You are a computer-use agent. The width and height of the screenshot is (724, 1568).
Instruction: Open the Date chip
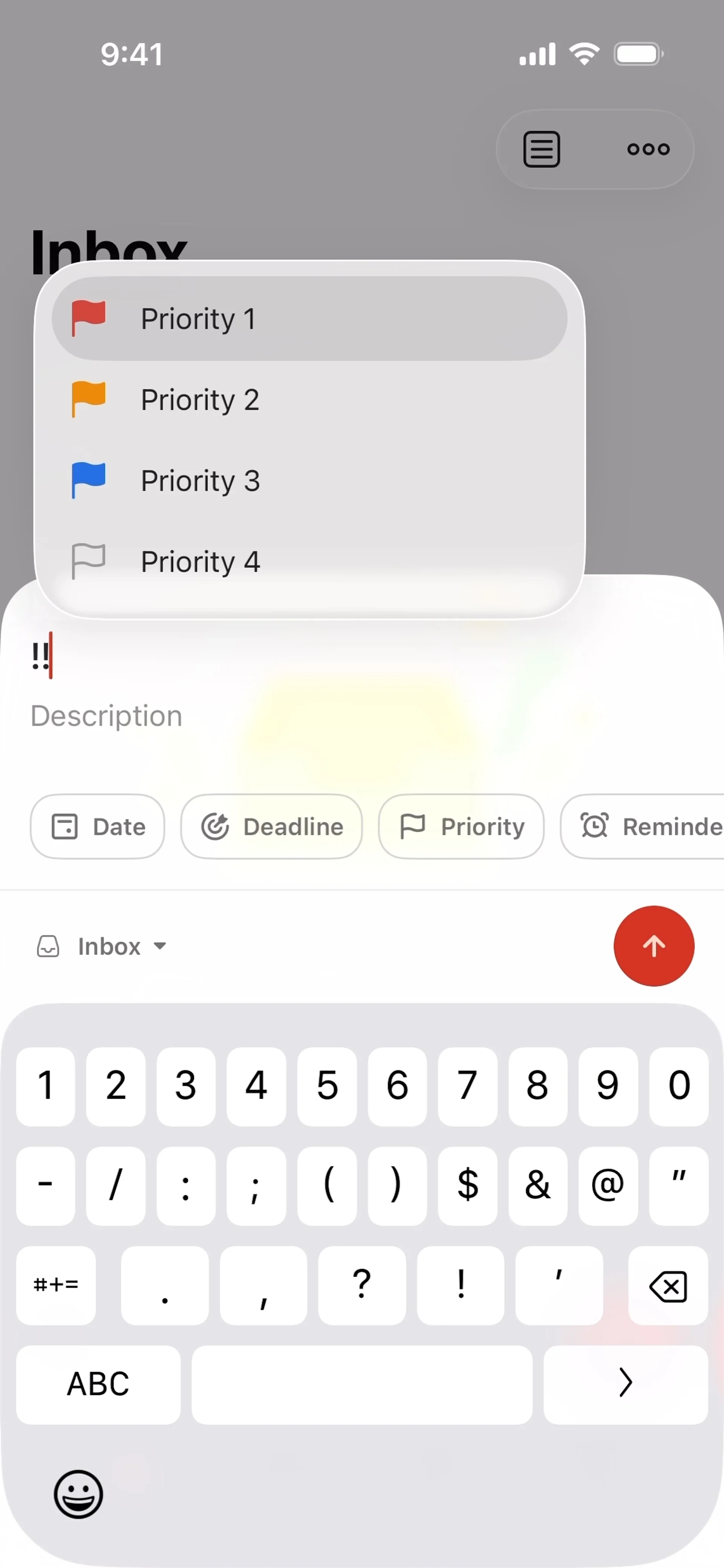pos(97,827)
